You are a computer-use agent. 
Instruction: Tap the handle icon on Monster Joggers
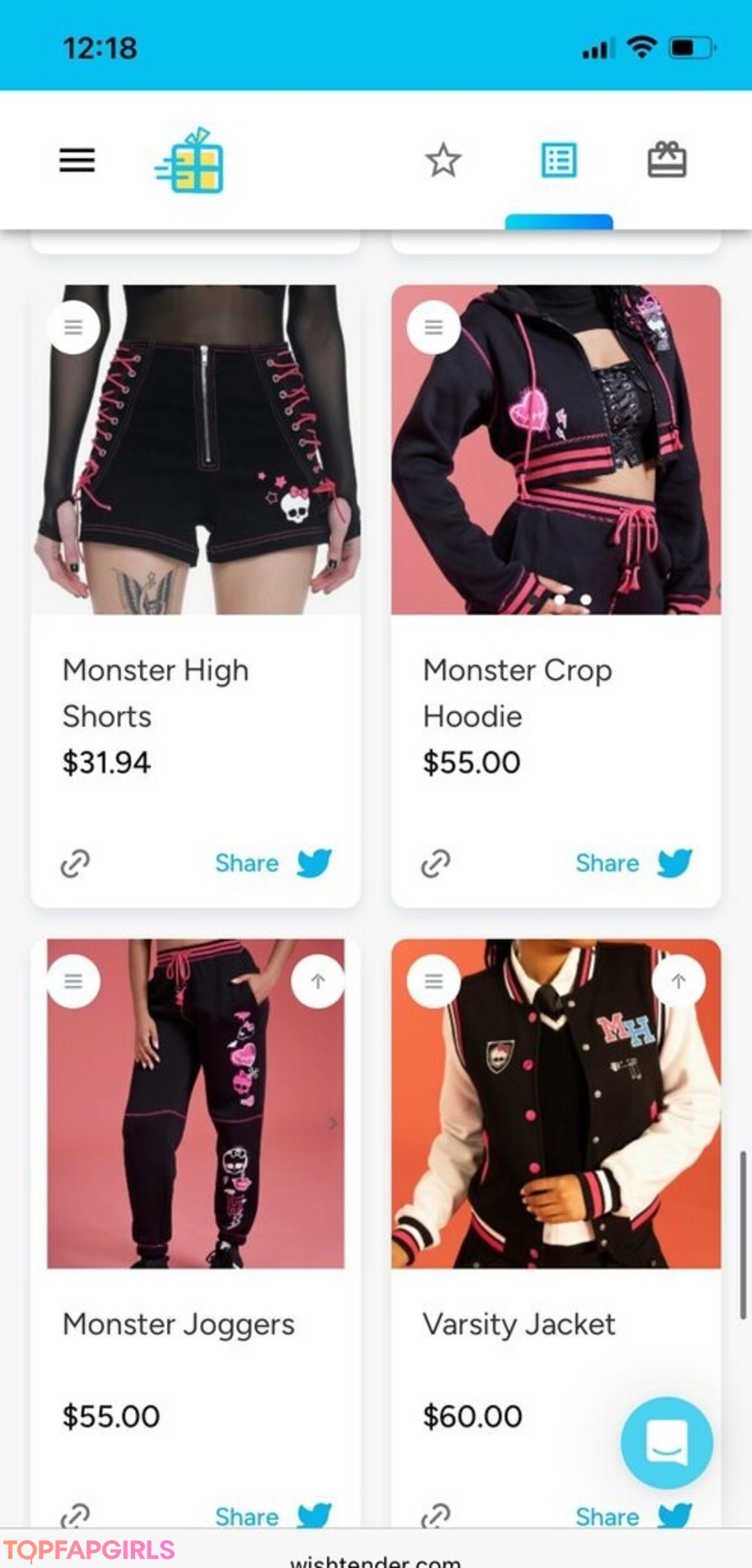tap(73, 981)
